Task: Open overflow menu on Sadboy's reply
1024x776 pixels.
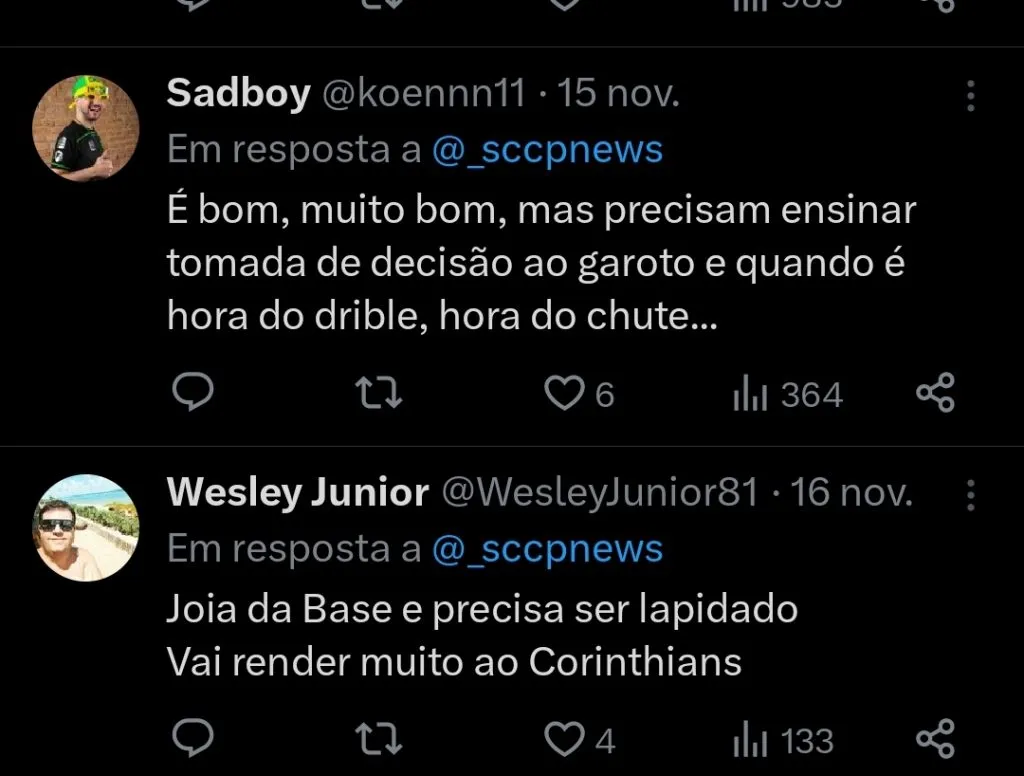Action: pos(970,96)
